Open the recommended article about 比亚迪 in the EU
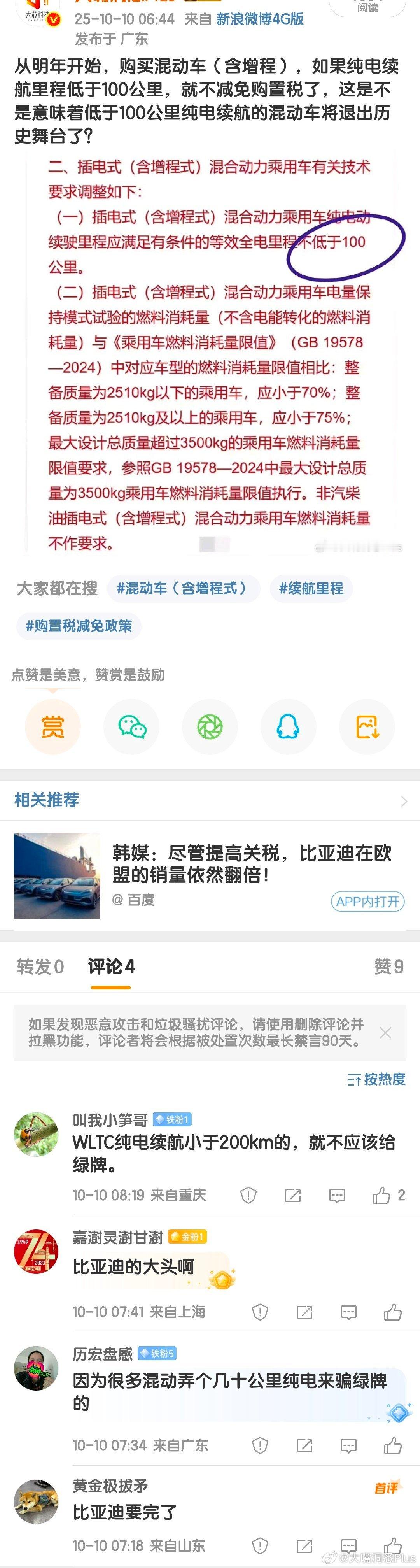Screen dimensions: 420x1568 click(x=251, y=864)
